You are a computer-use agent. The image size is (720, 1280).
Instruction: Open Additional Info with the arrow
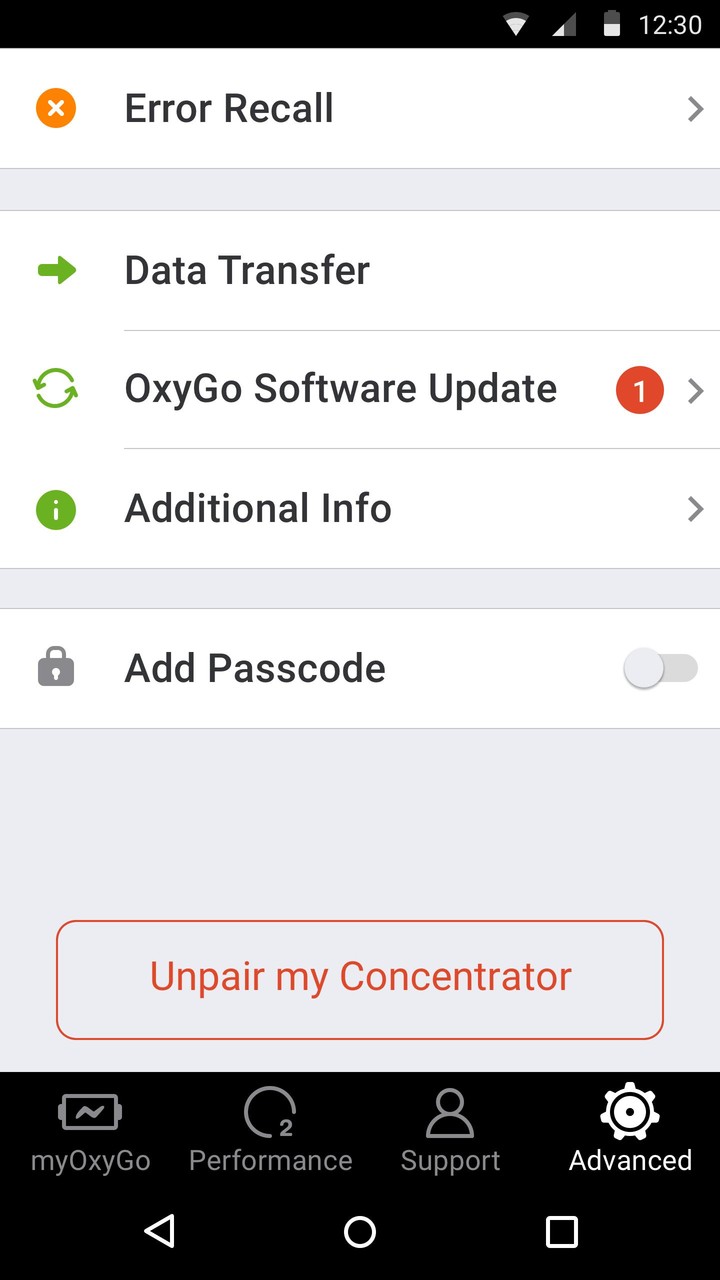(x=695, y=509)
